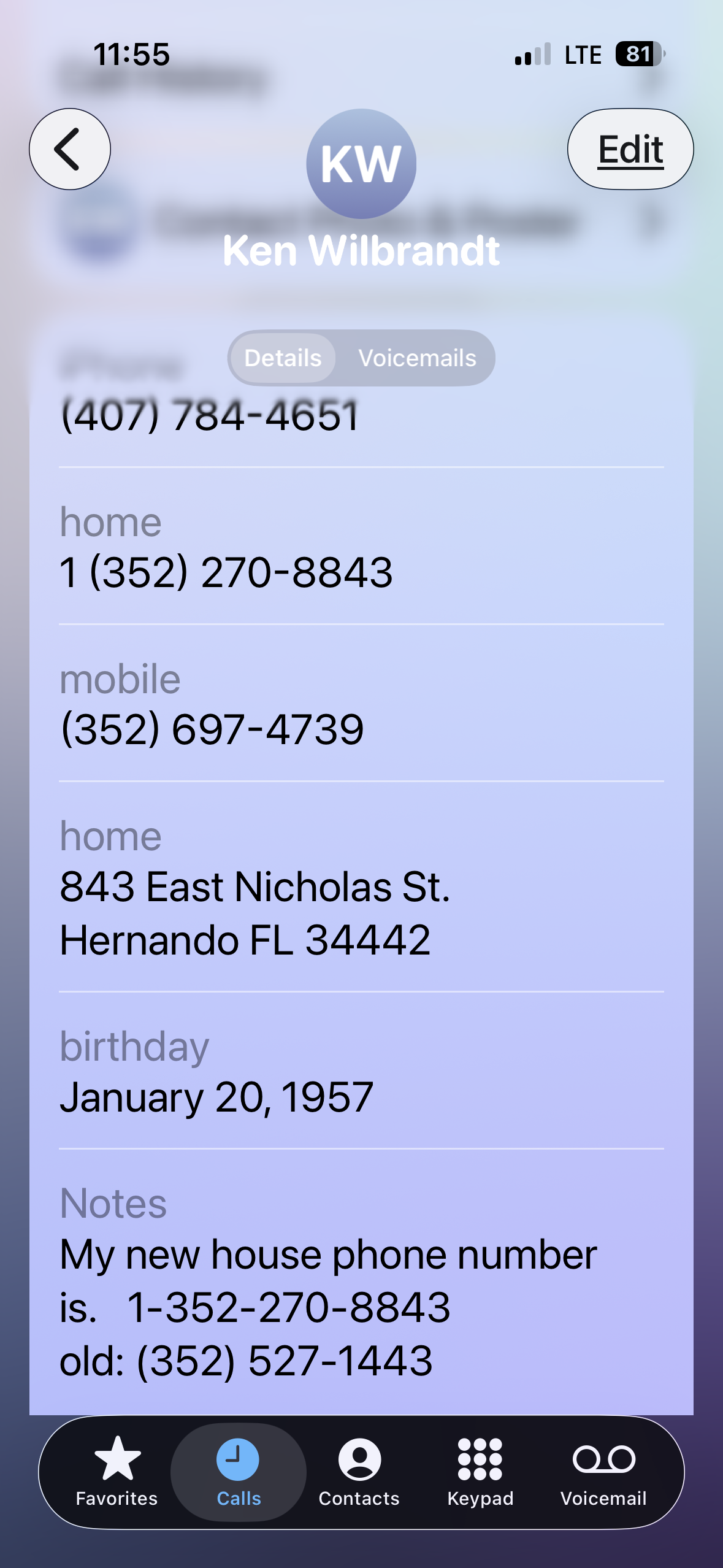Switch to the Voicemail tab
Viewport: 723px width, 1568px height.
[603, 1472]
